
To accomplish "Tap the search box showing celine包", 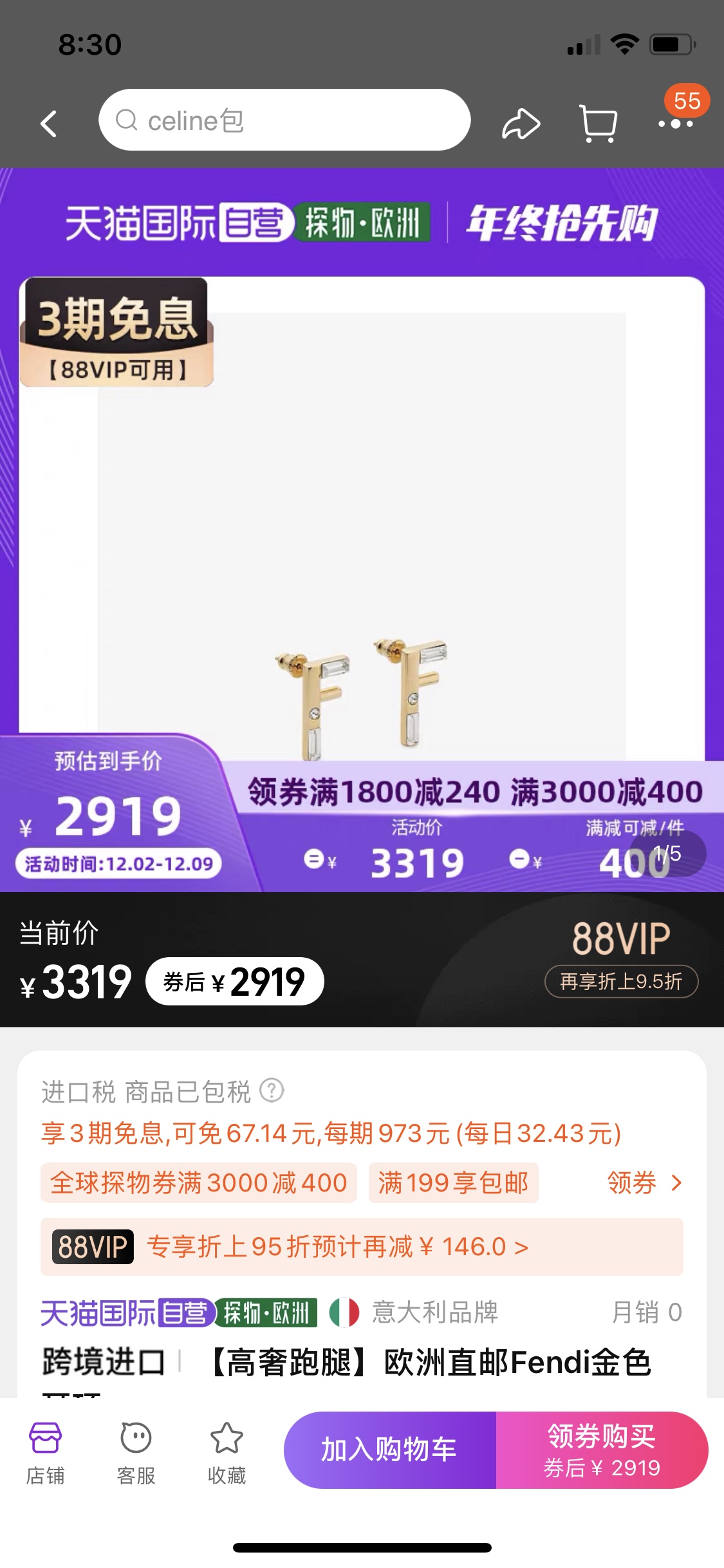I will 284,120.
